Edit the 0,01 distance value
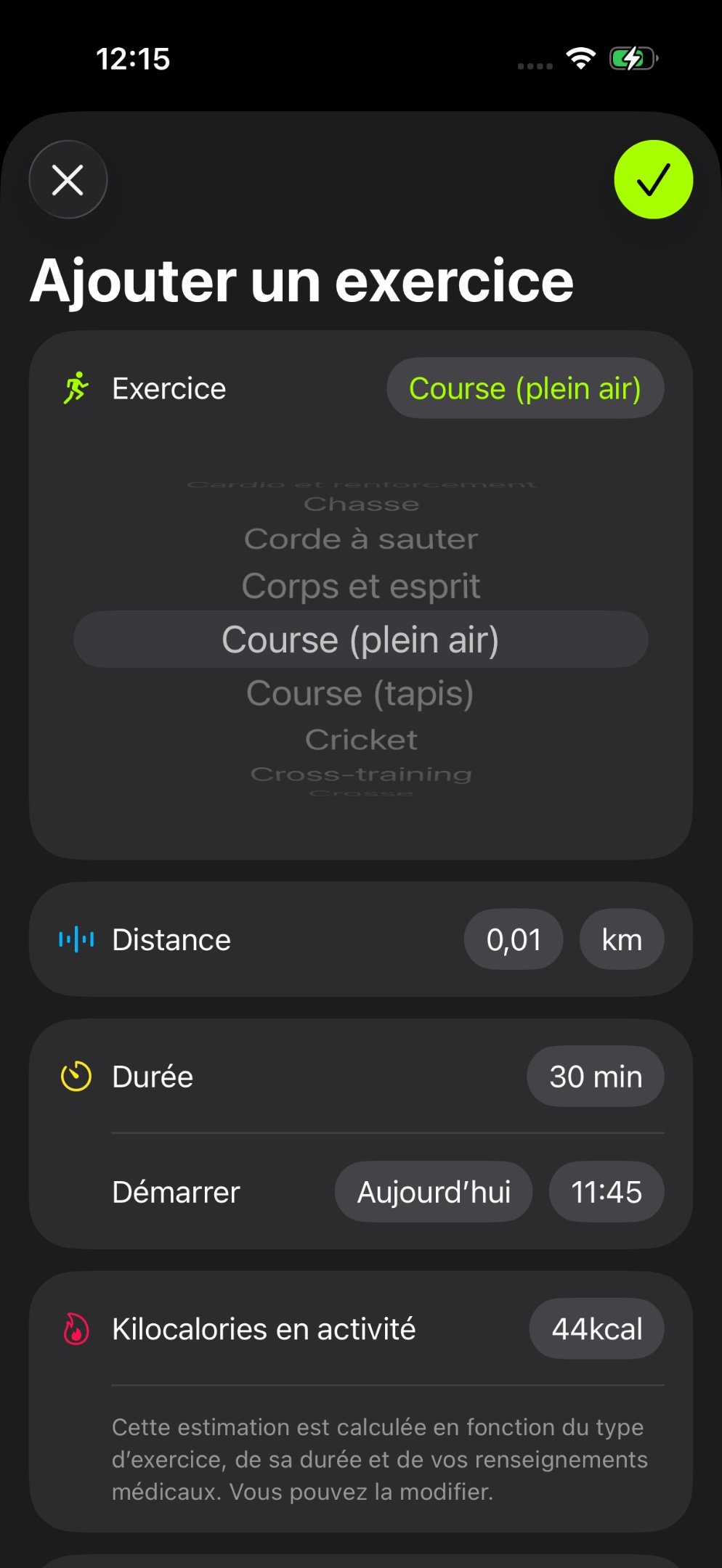722x1568 pixels. [x=514, y=940]
